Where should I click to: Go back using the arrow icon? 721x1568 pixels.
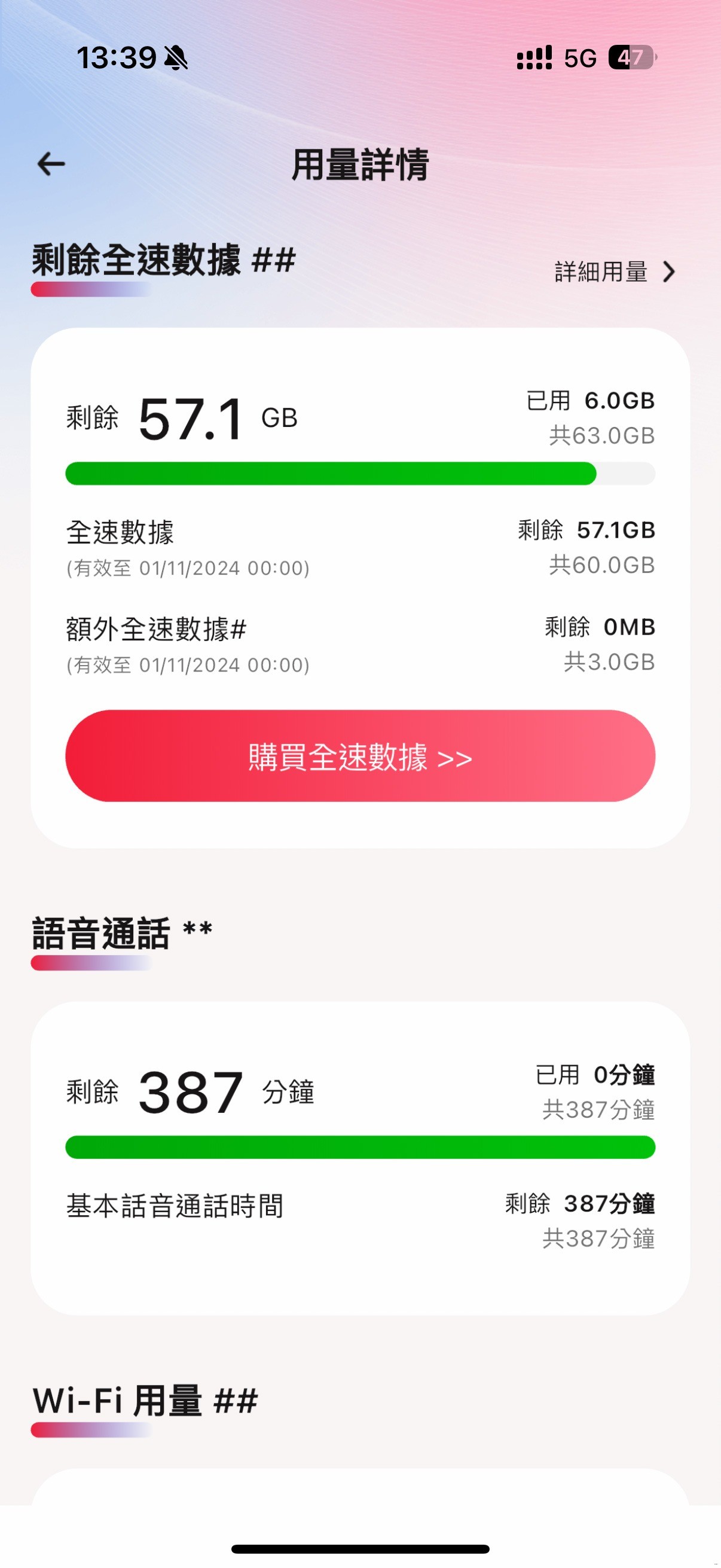51,164
